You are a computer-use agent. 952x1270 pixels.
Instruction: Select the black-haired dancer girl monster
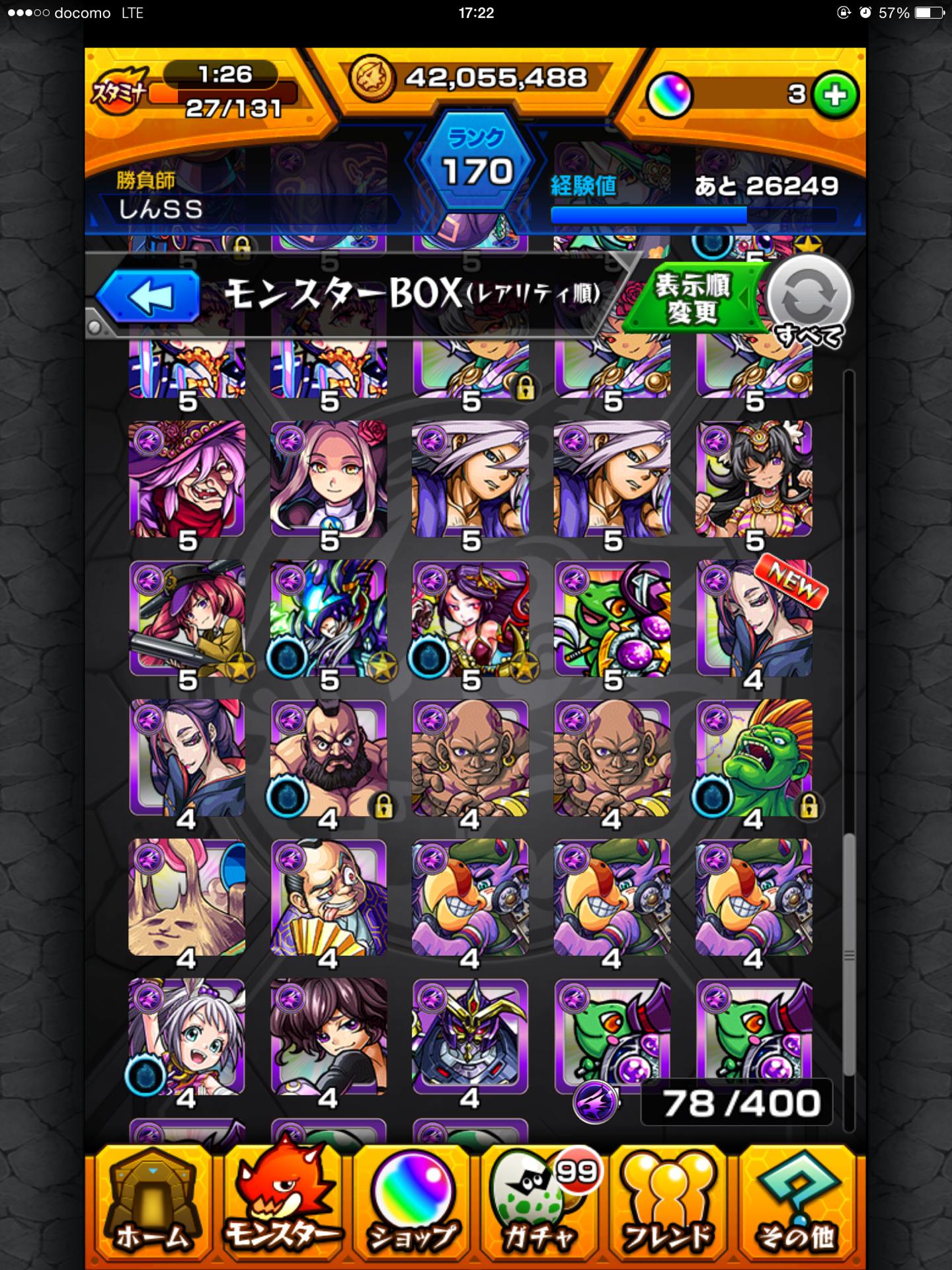click(754, 479)
